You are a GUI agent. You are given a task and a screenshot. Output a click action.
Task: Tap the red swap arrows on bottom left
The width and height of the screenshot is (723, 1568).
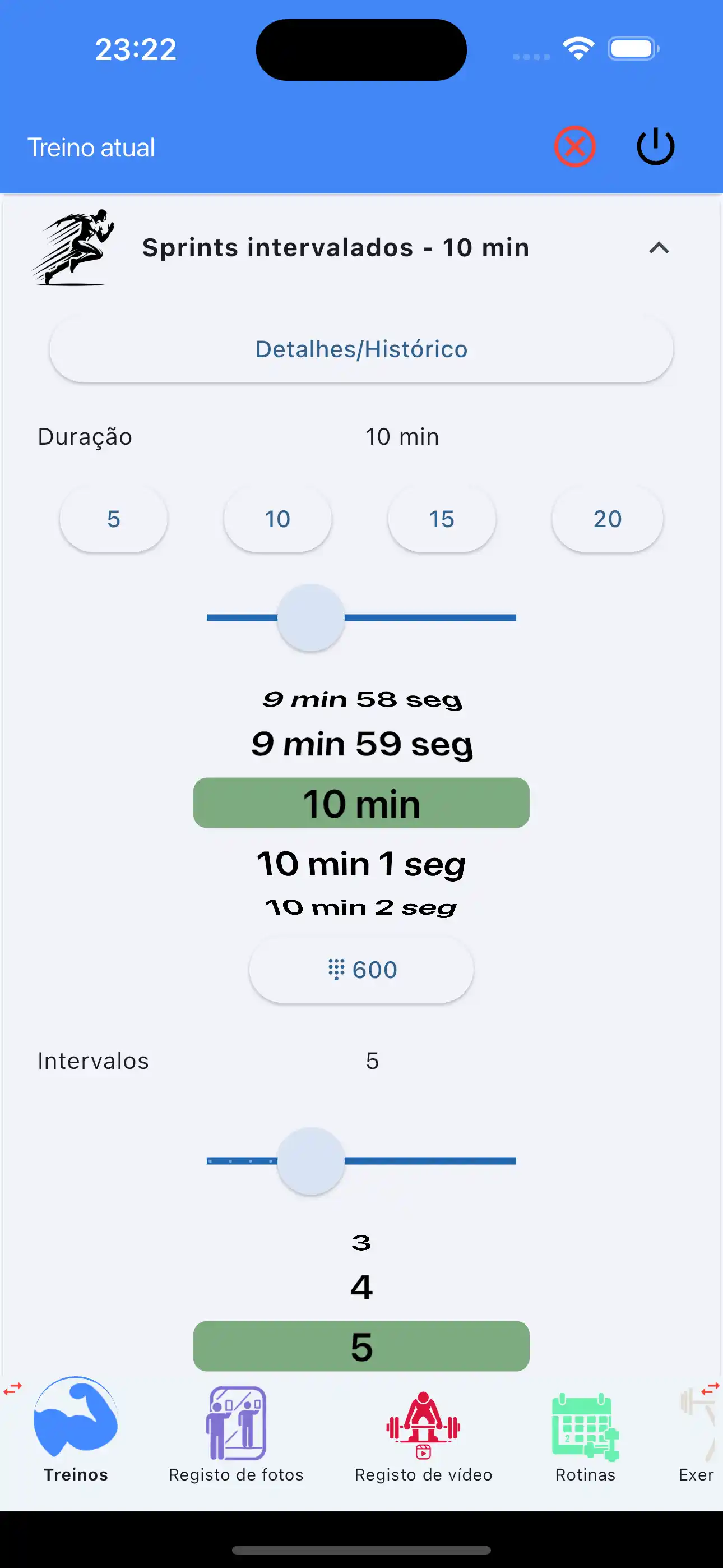[x=12, y=1389]
